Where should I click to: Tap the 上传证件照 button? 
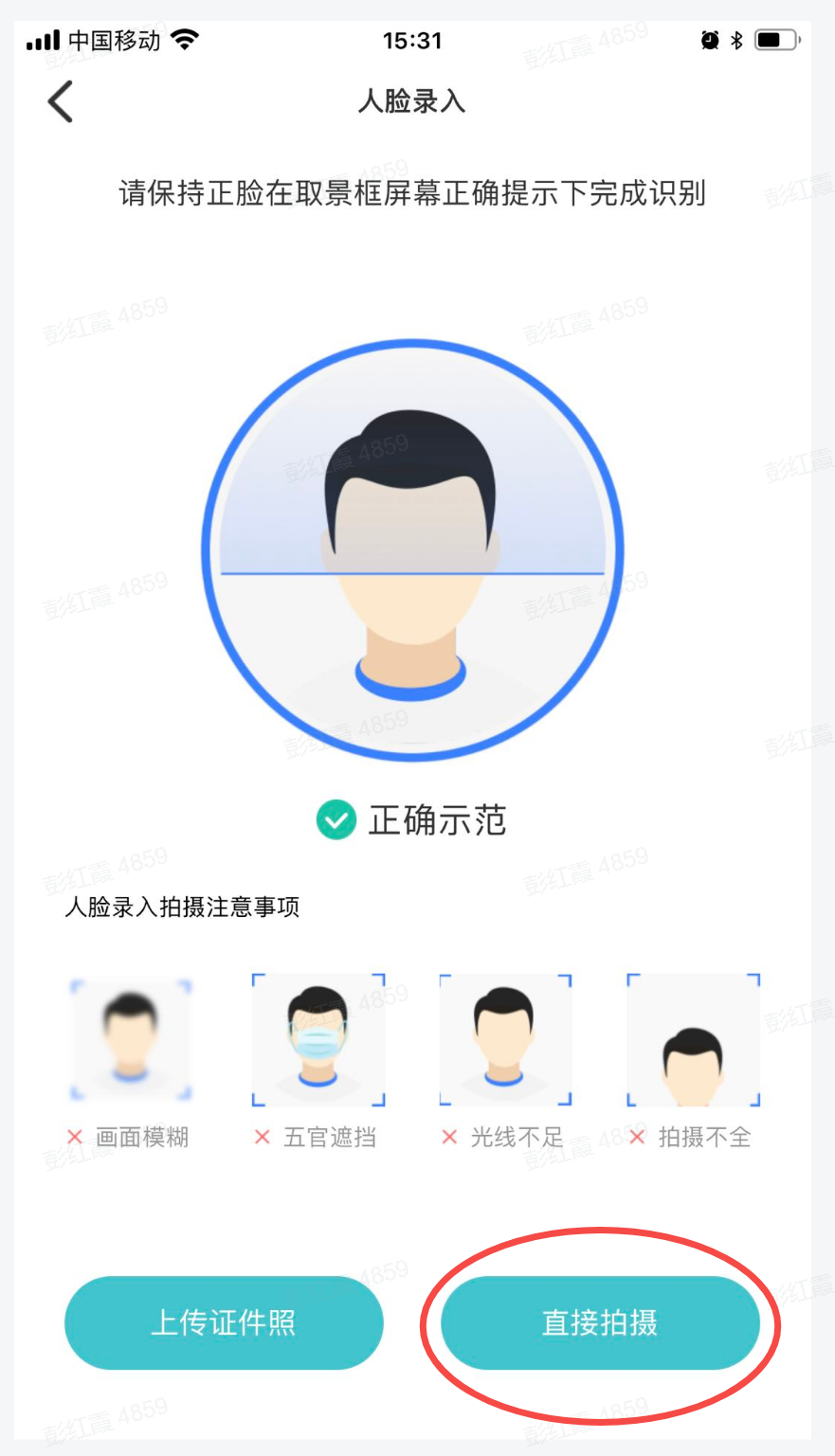224,1321
